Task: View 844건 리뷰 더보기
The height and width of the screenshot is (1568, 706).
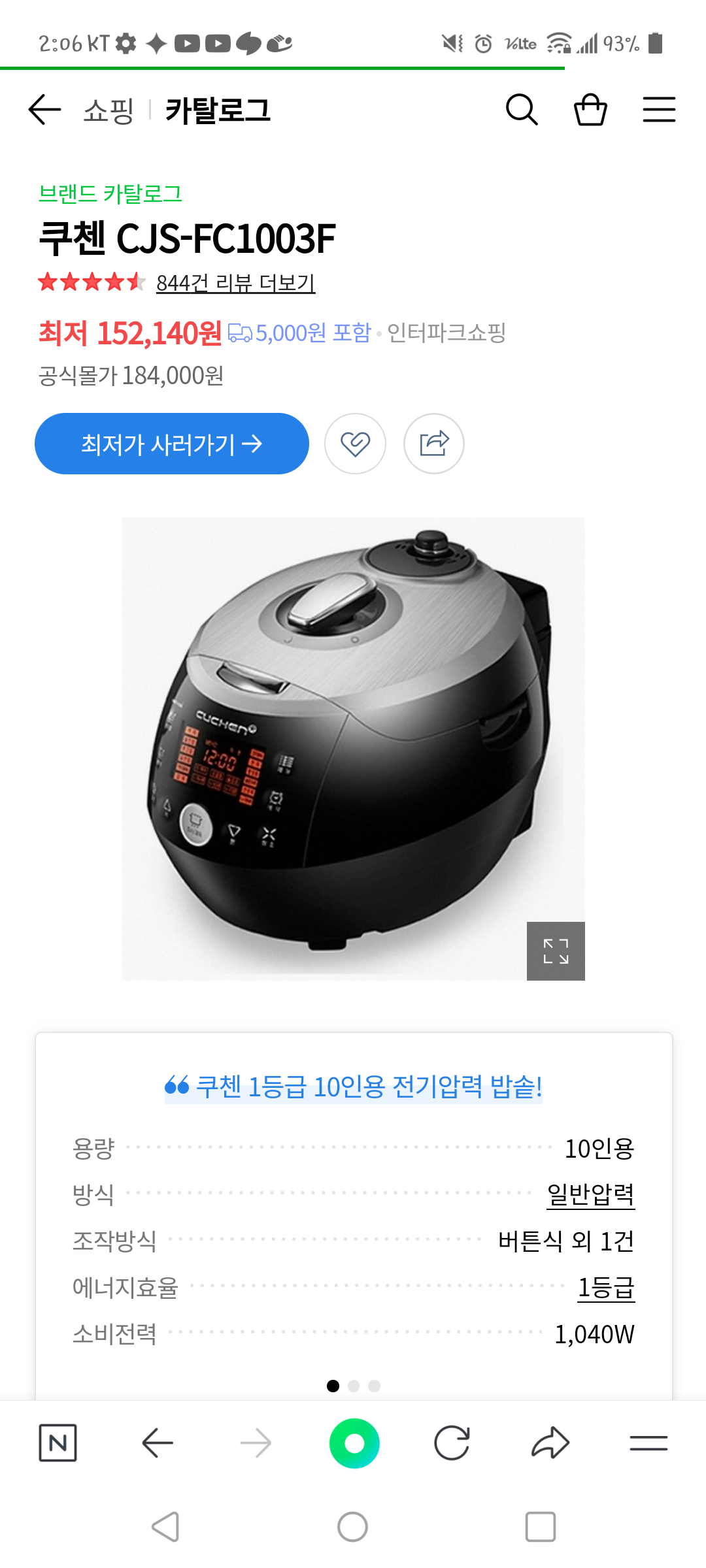Action: tap(235, 283)
